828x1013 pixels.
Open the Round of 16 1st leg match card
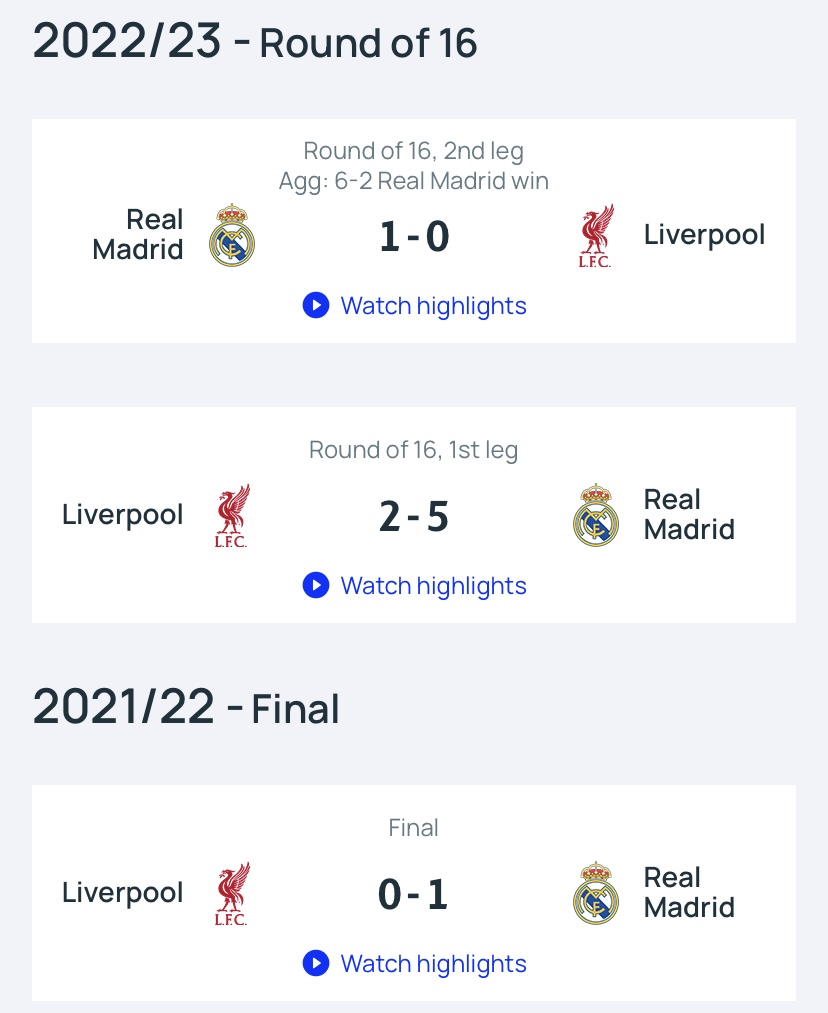(414, 516)
